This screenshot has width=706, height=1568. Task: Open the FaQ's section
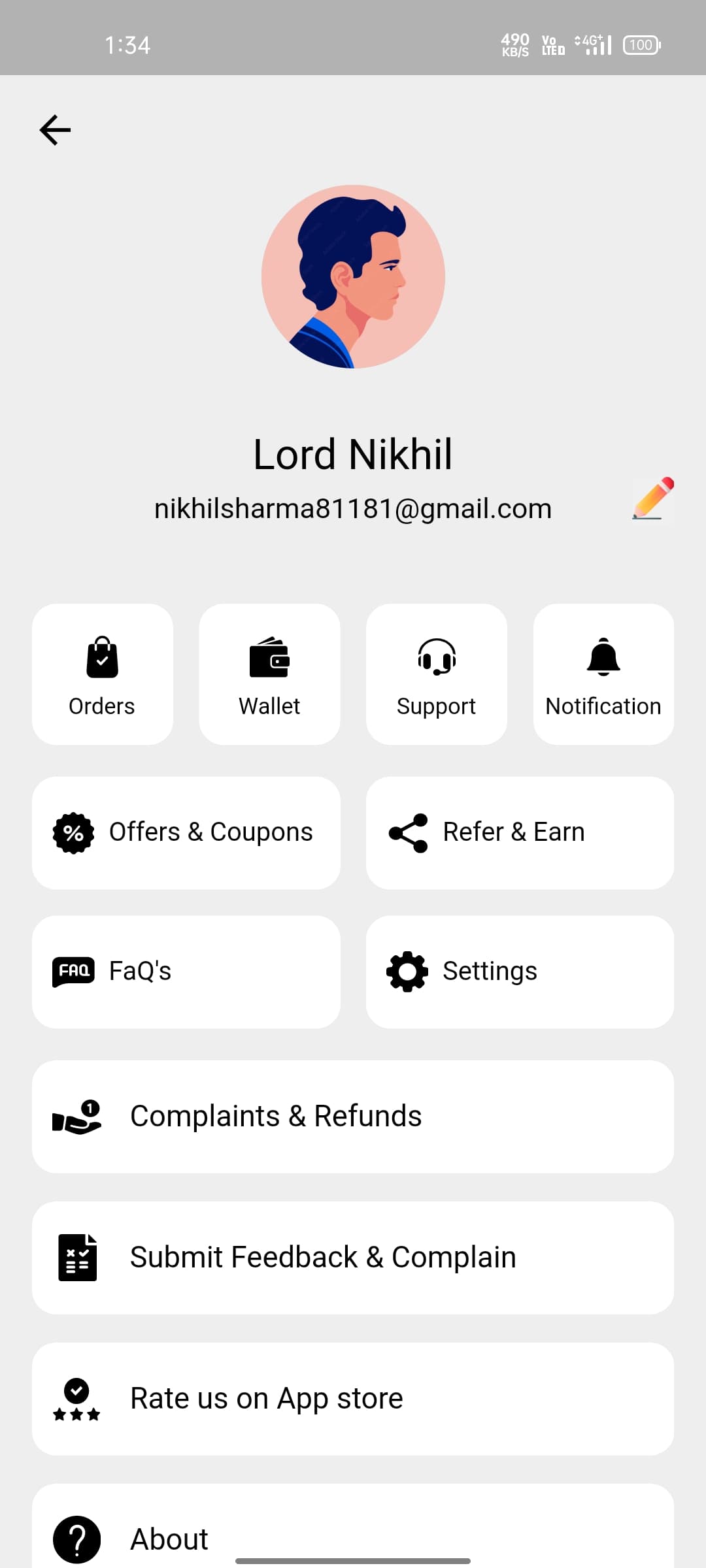point(186,972)
